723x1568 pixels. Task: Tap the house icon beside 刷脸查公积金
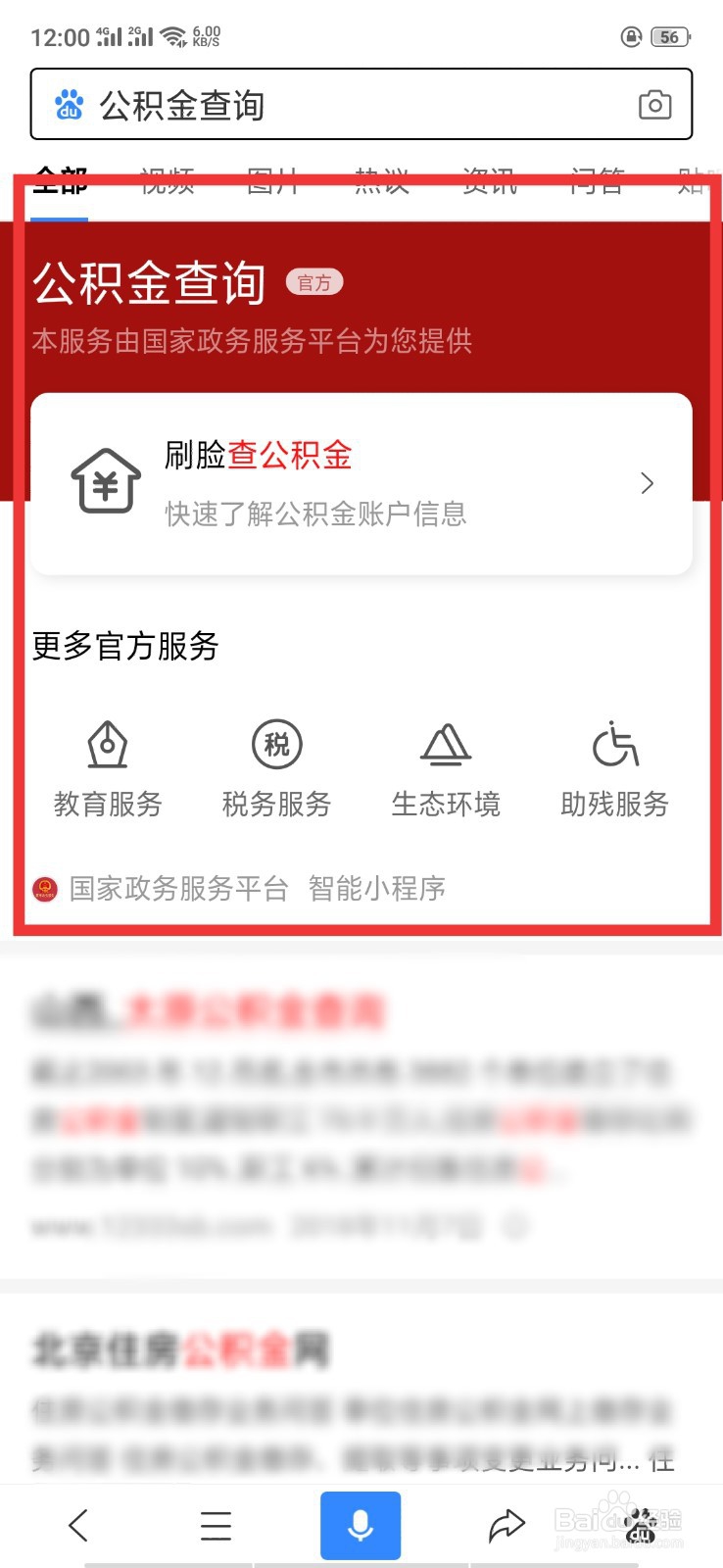click(105, 480)
